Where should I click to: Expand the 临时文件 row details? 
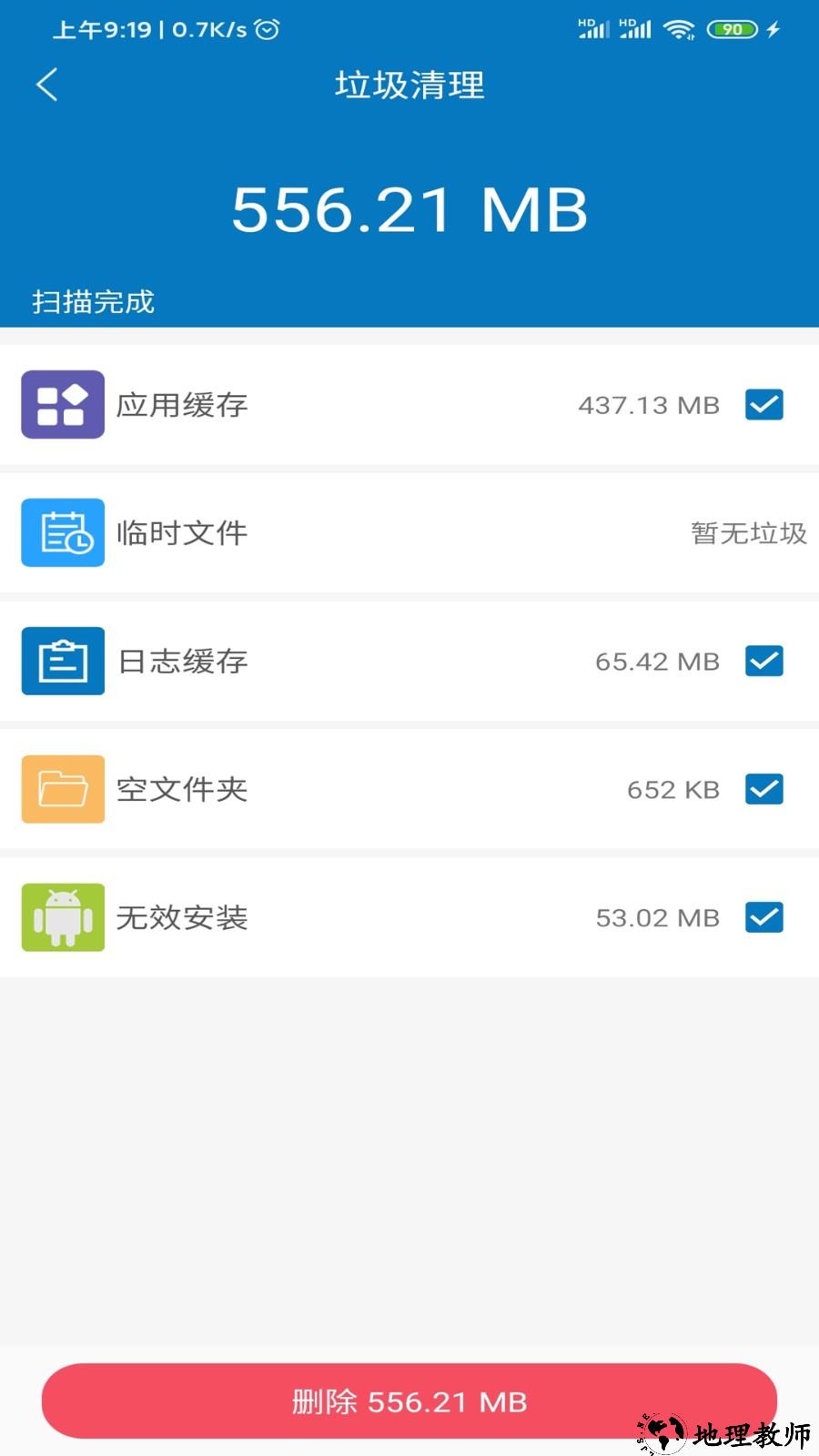point(364,533)
